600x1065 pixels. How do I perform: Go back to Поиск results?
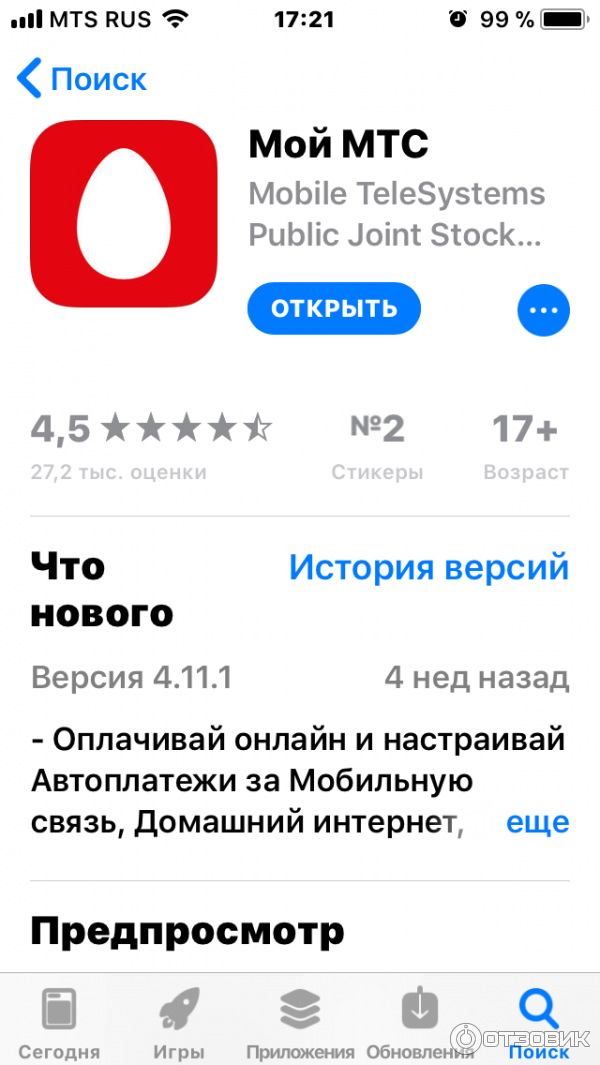click(82, 79)
